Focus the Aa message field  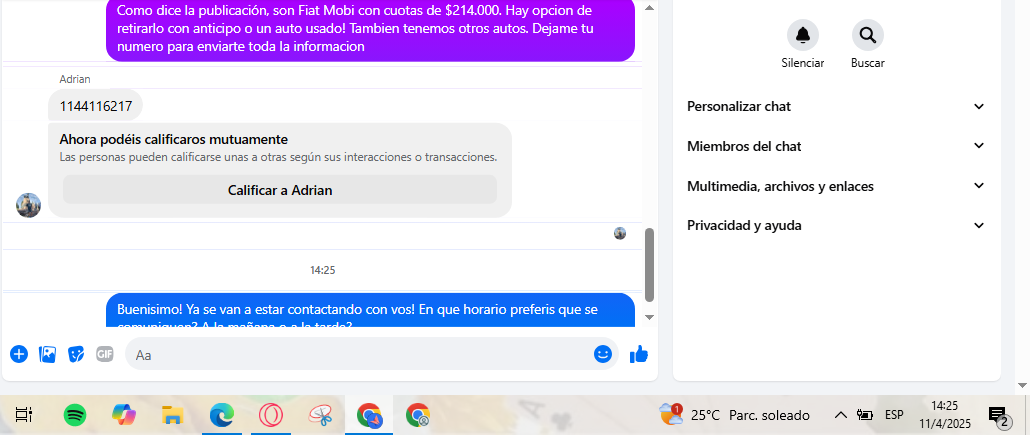360,354
